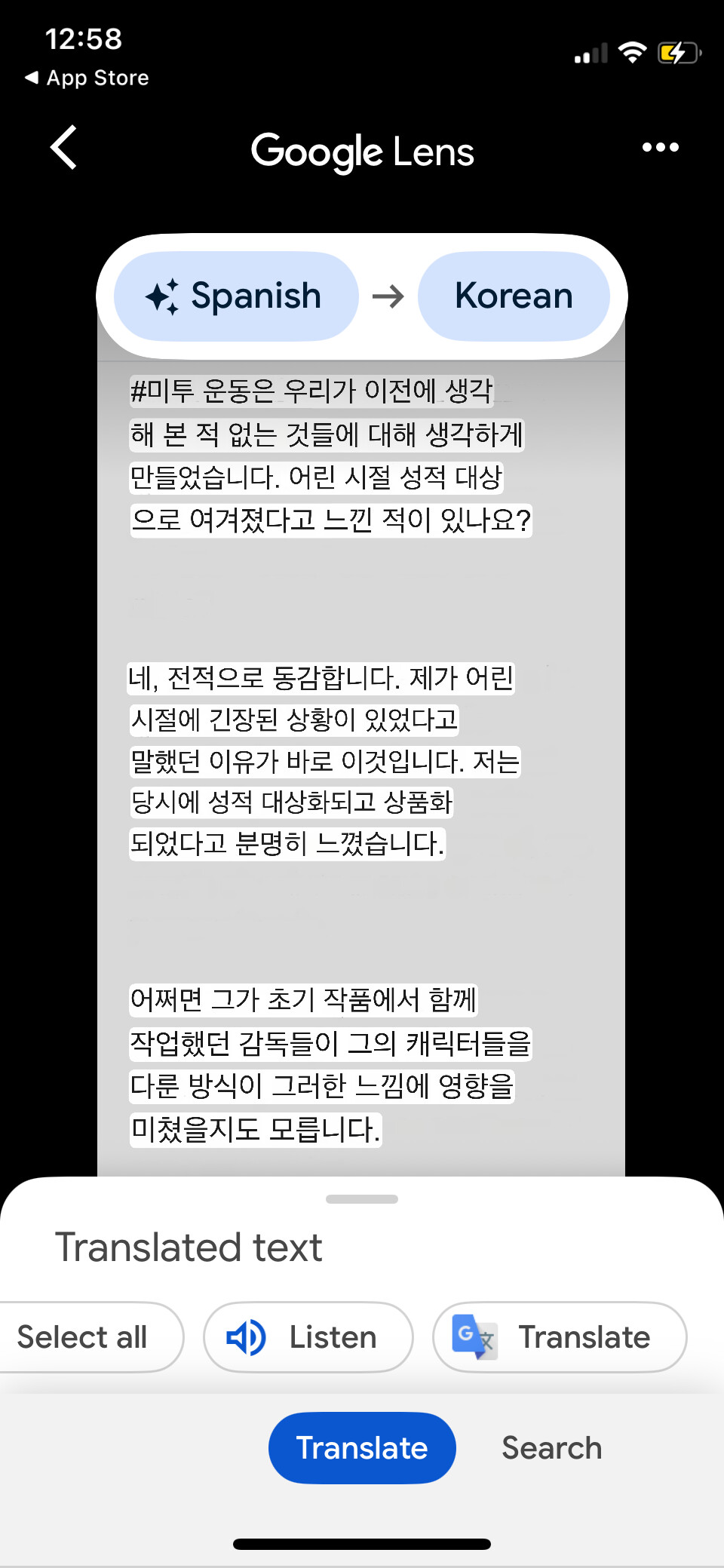
Task: Switch to the Search mode
Action: (x=552, y=1448)
